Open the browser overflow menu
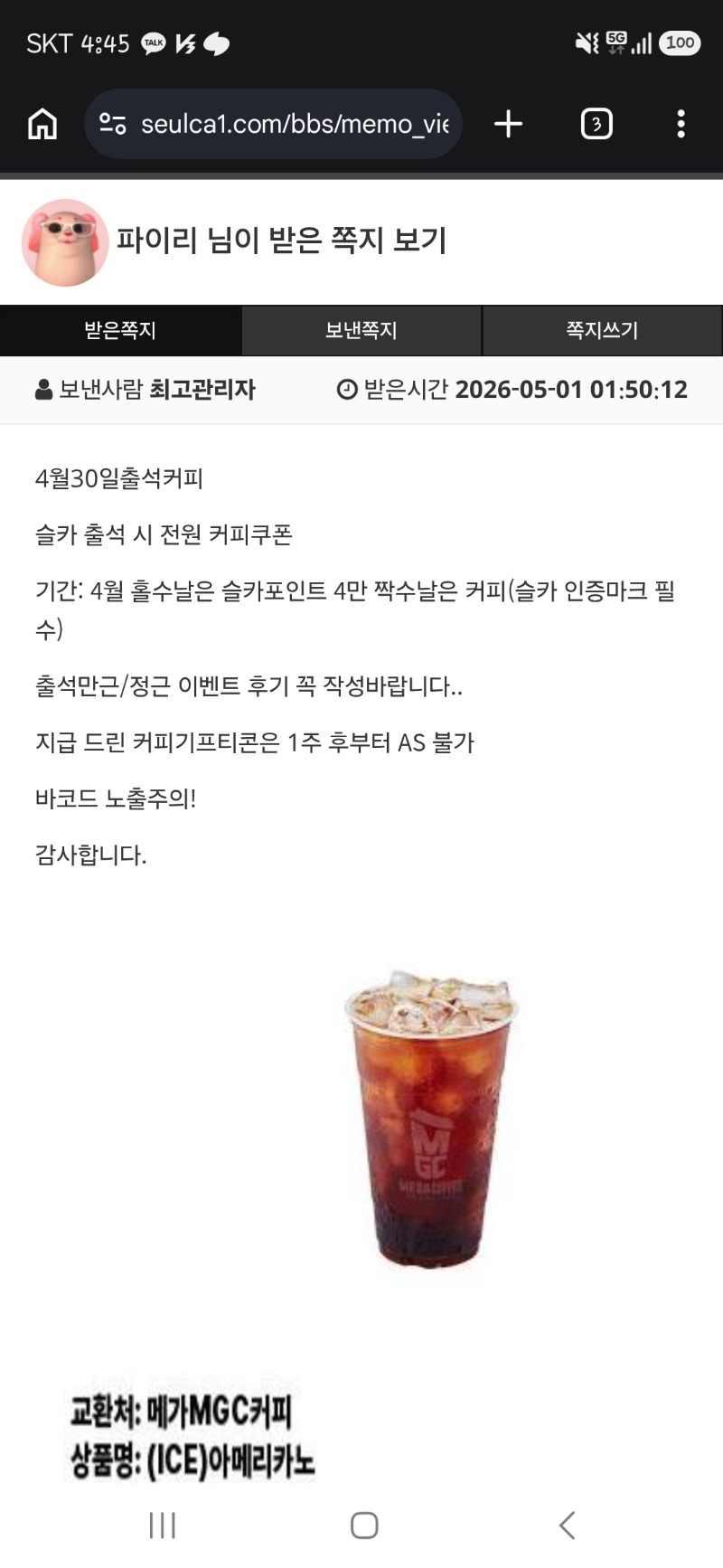 pos(681,124)
